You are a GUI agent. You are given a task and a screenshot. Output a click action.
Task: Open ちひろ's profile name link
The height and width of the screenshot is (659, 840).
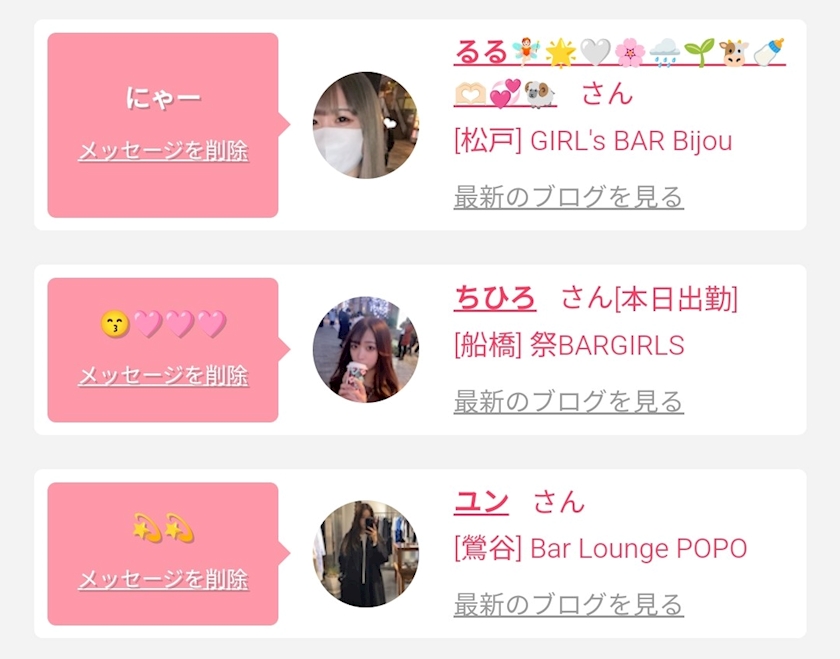[x=495, y=298]
